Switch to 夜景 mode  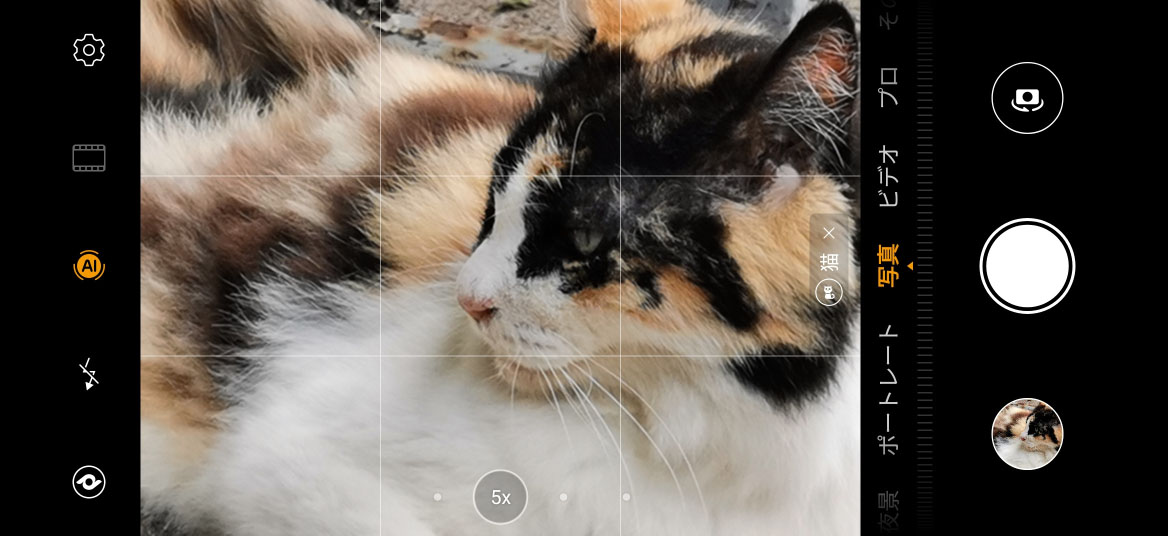(x=887, y=510)
